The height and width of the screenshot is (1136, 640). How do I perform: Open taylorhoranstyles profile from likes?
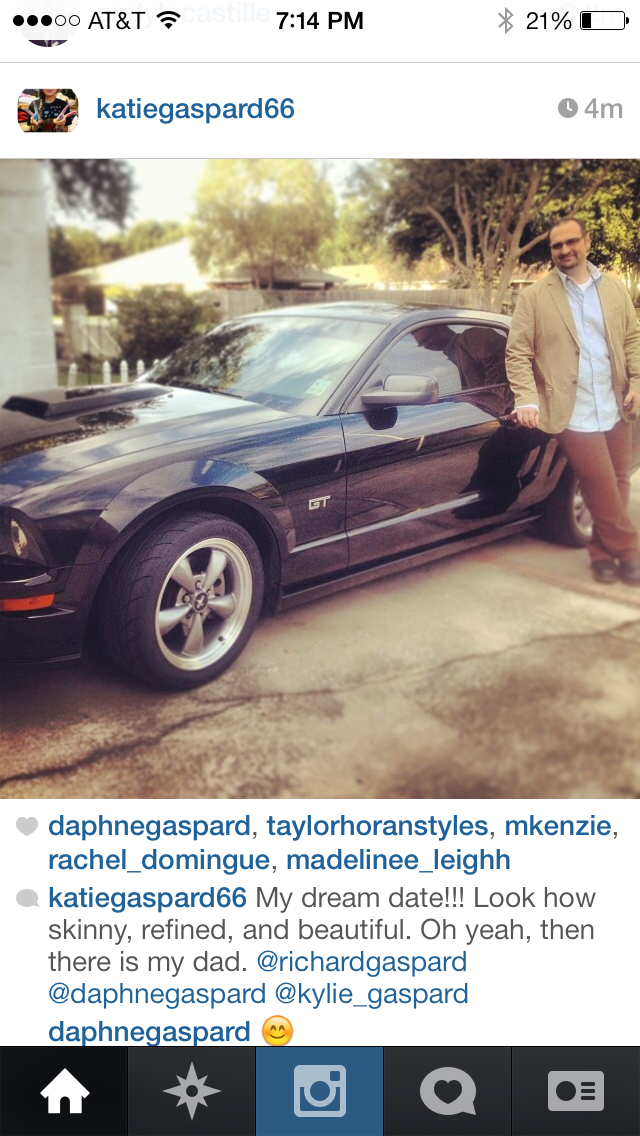[x=377, y=827]
